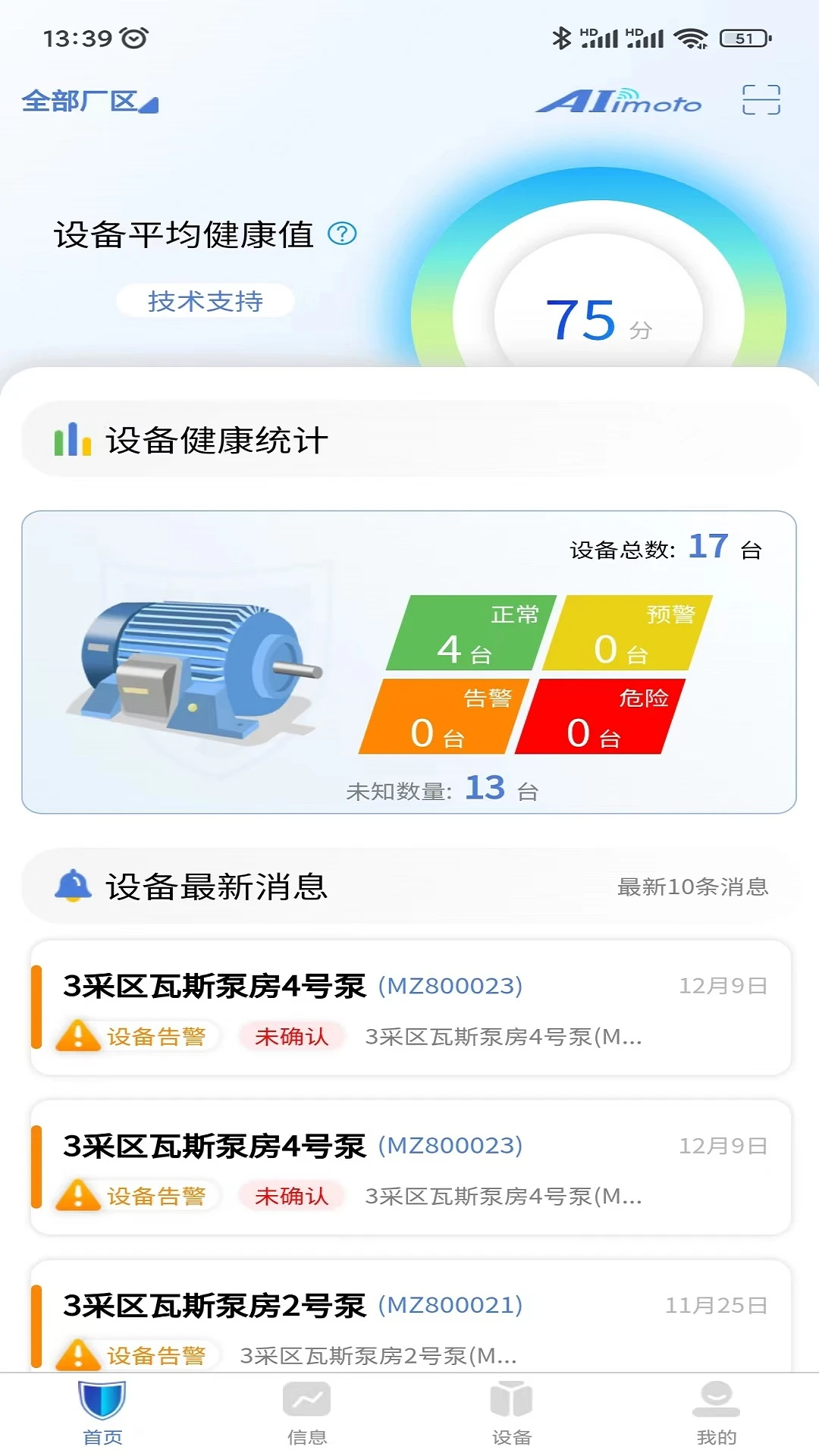Image resolution: width=819 pixels, height=1456 pixels.
Task: View devices in 危险 status
Action: point(599,717)
